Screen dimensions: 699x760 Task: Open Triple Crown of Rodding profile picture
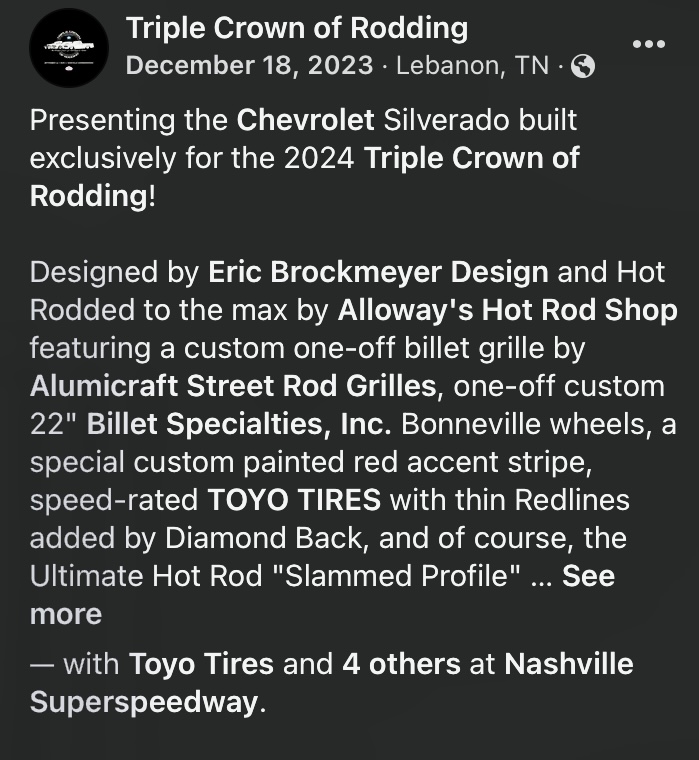pos(69,48)
